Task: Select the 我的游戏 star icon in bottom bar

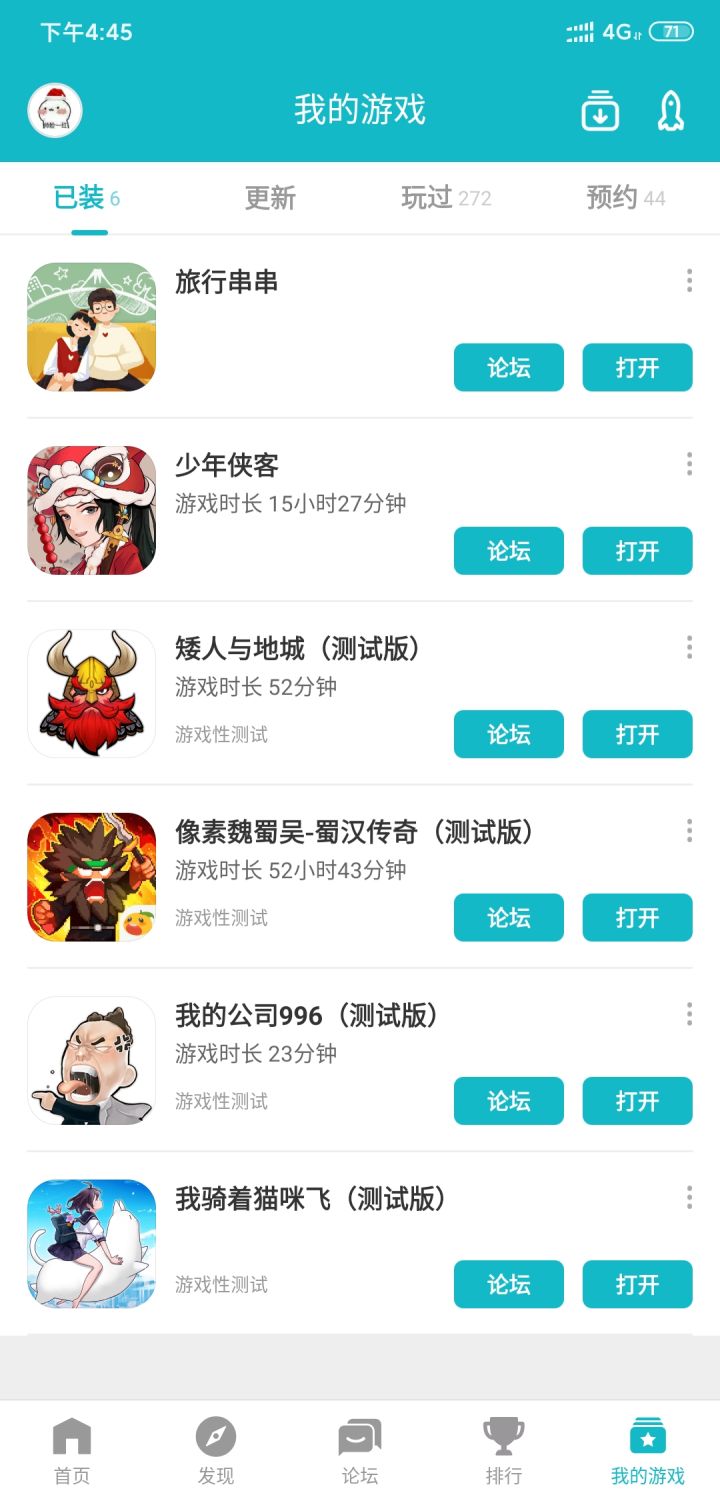Action: click(648, 1446)
